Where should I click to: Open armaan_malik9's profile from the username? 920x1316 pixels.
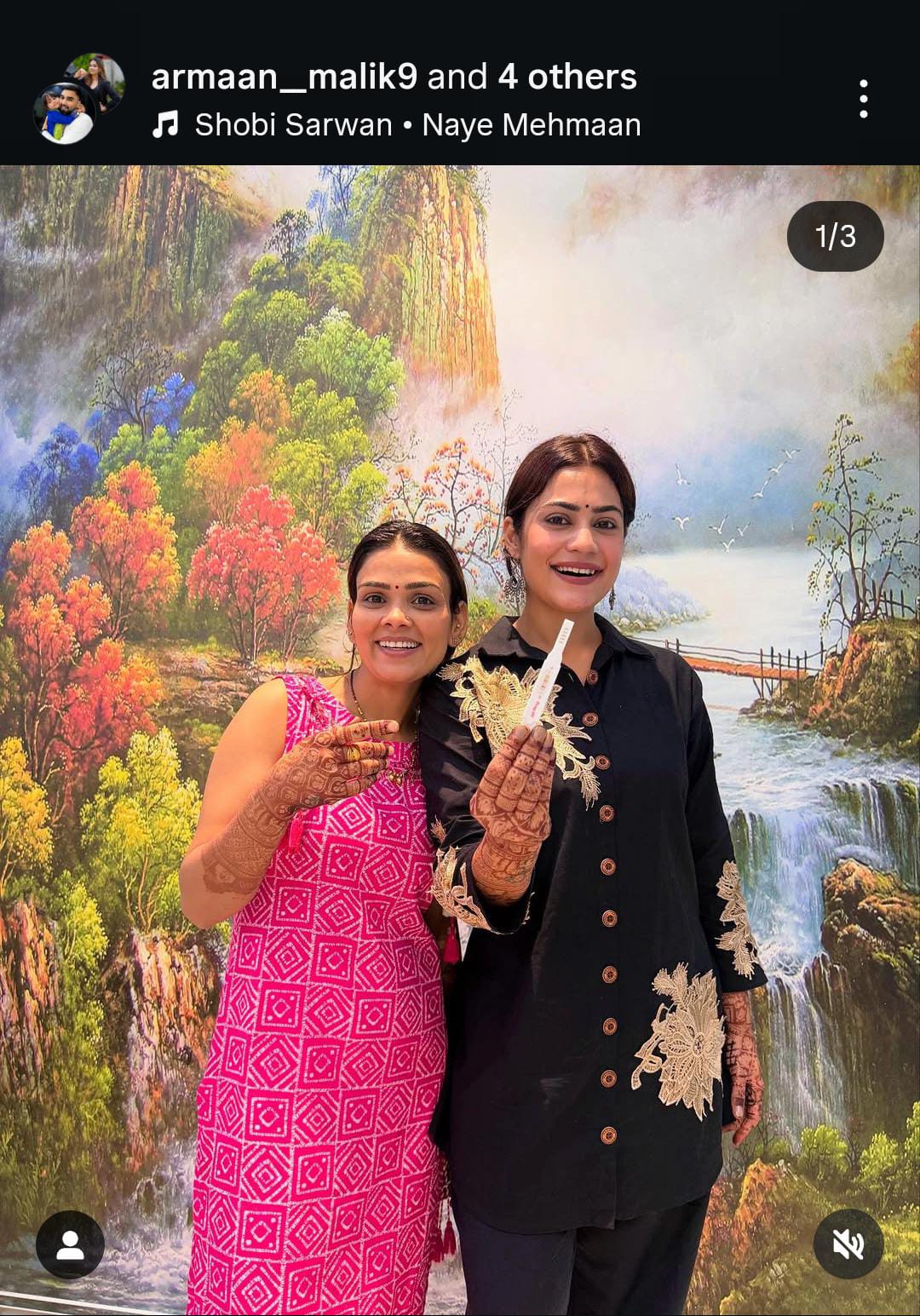point(284,77)
